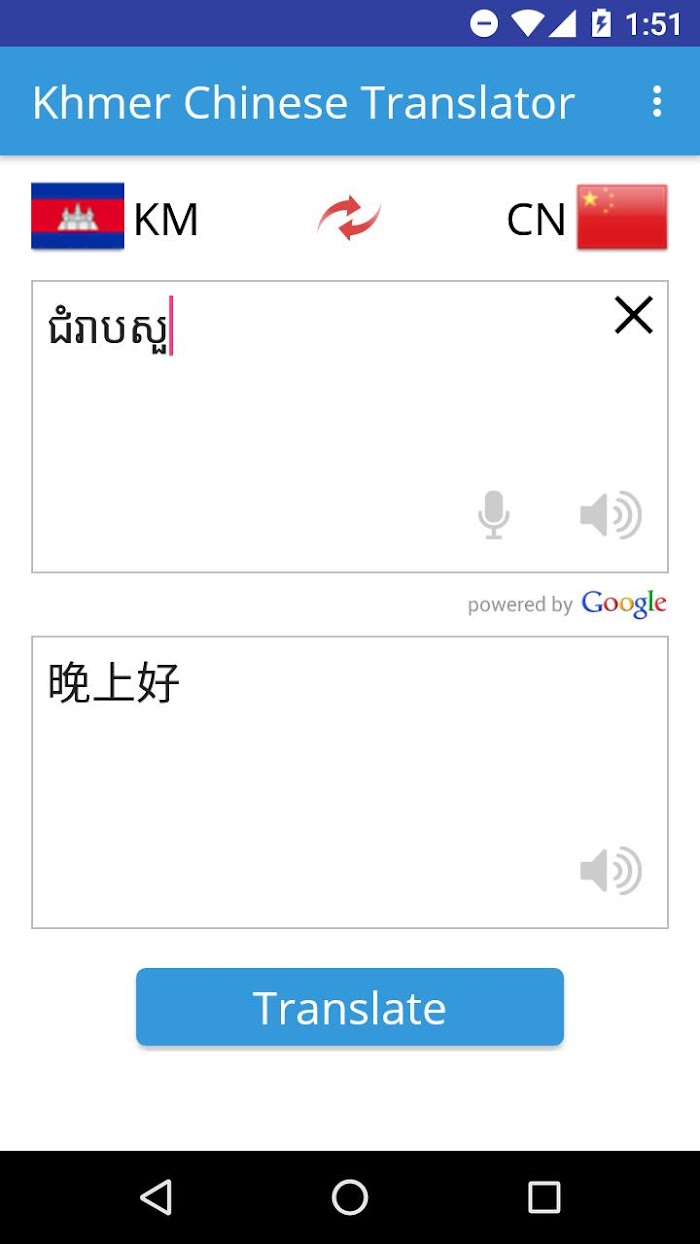Screen dimensions: 700x1244
Task: Tap the Translate button
Action: click(350, 1007)
